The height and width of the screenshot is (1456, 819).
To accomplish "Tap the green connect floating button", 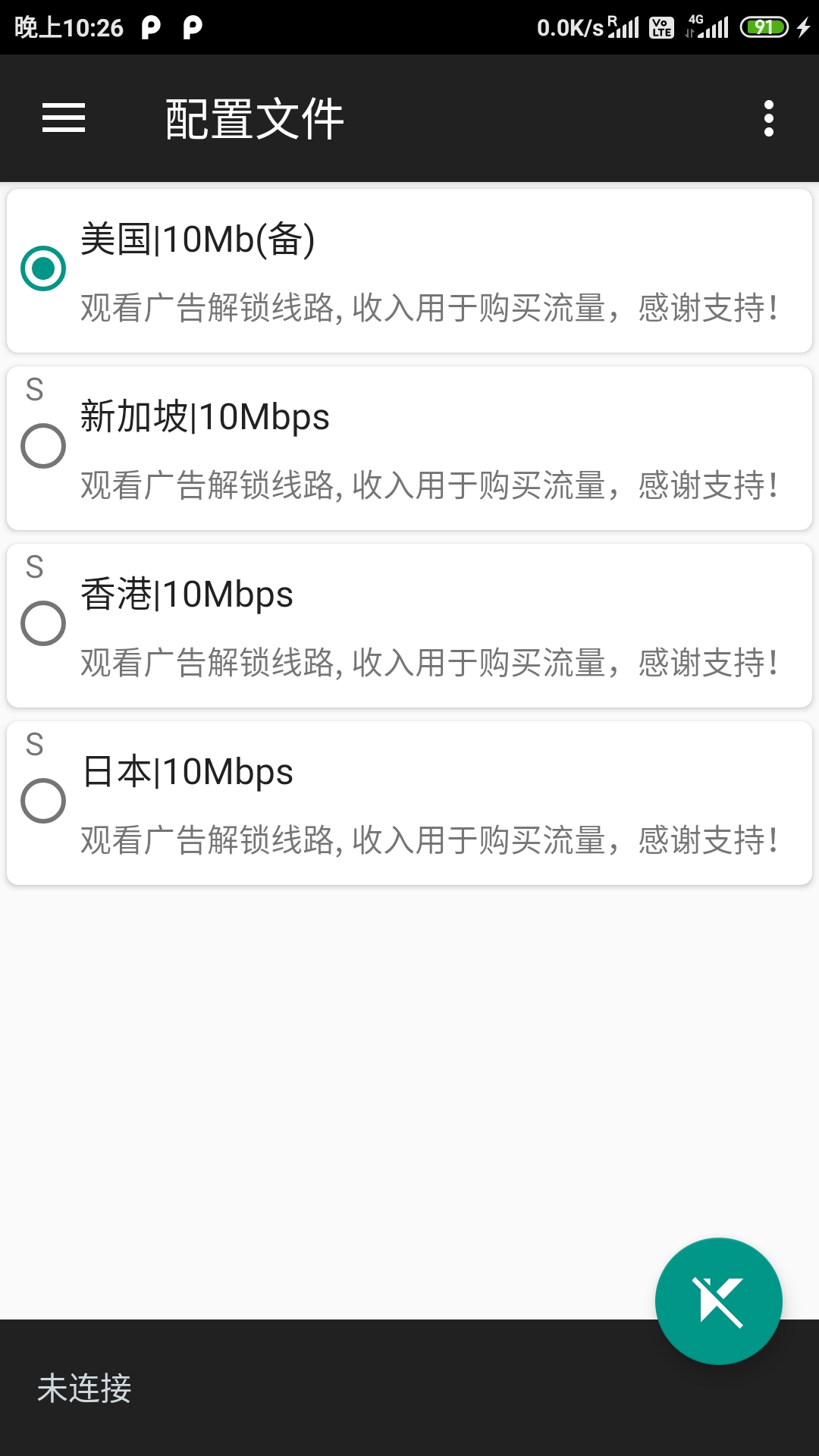I will pos(718,1301).
